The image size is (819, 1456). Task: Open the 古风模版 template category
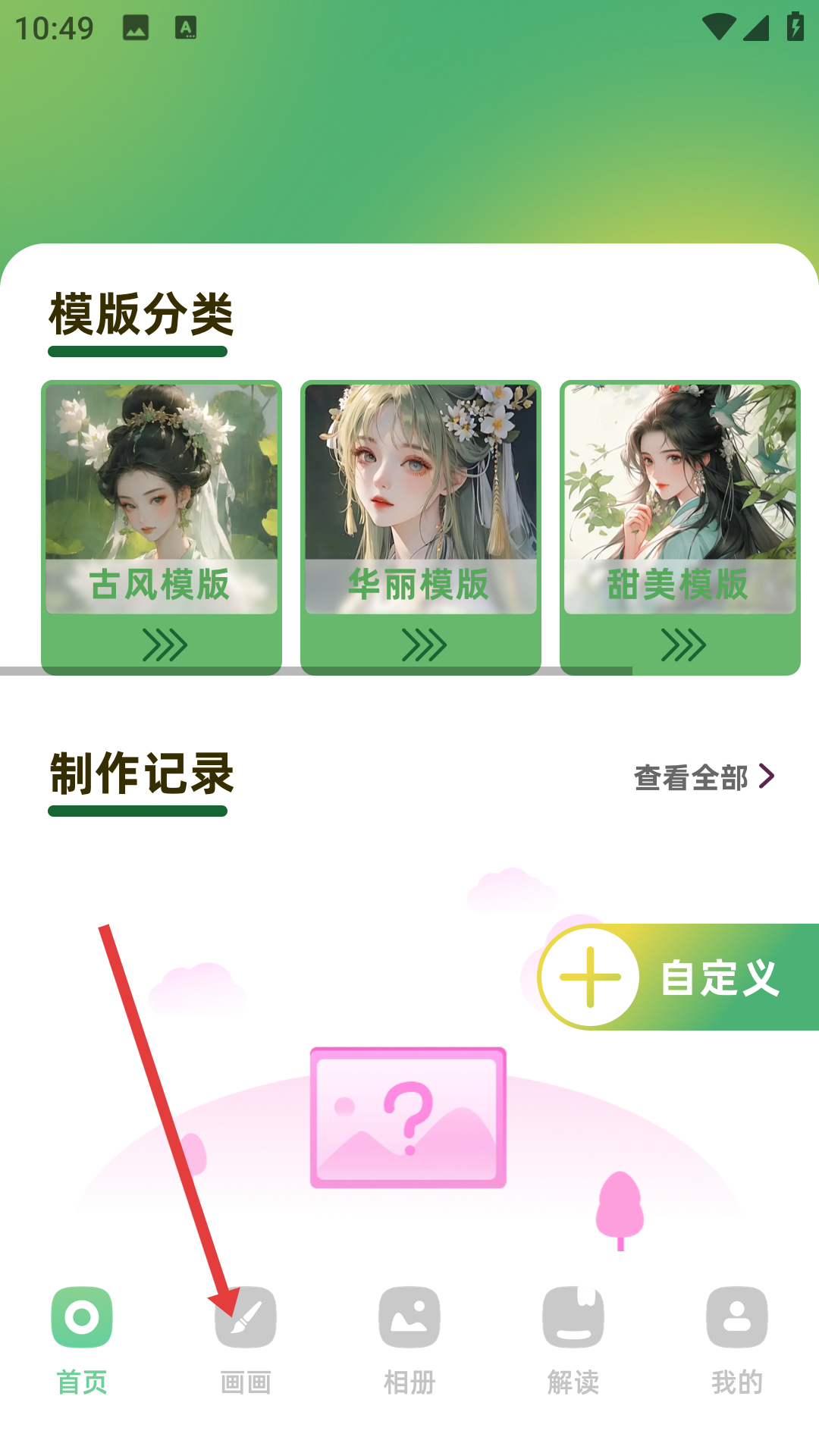point(161,527)
